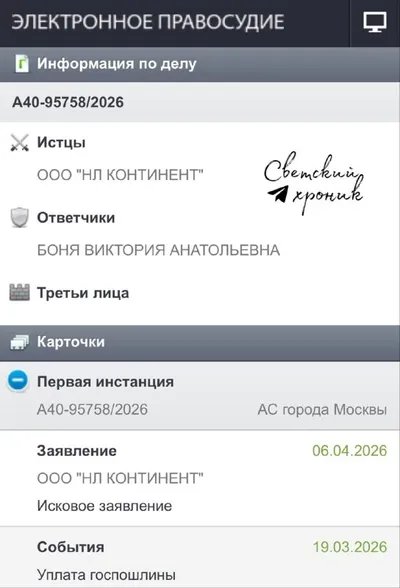Open the События entry Уплата госпошлины

(200, 557)
